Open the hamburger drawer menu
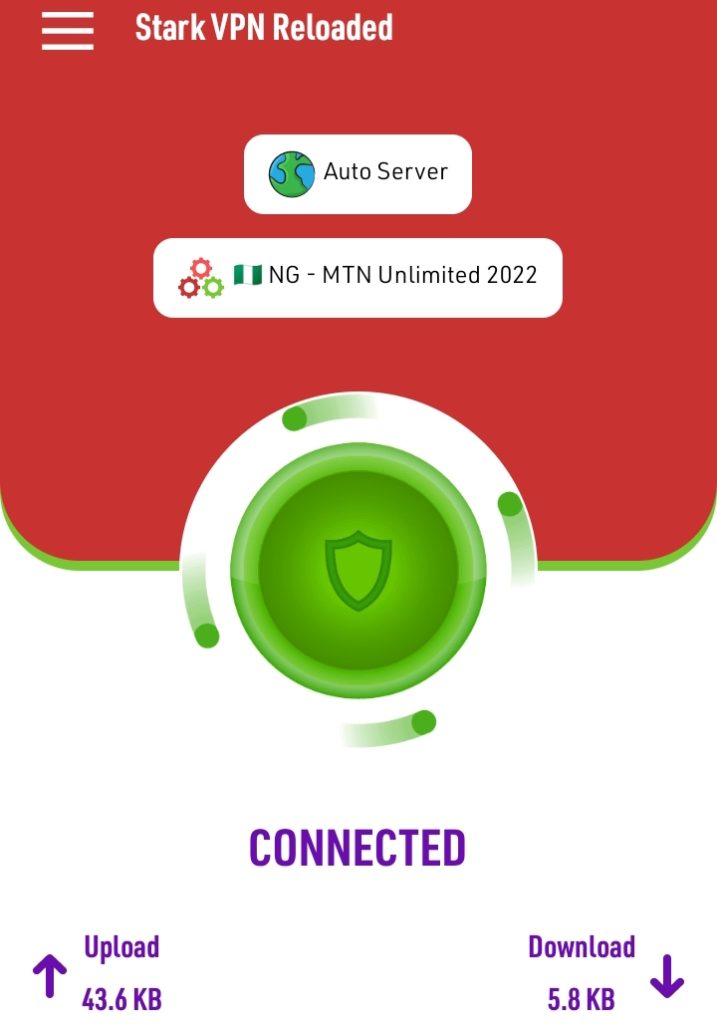 click(x=67, y=30)
